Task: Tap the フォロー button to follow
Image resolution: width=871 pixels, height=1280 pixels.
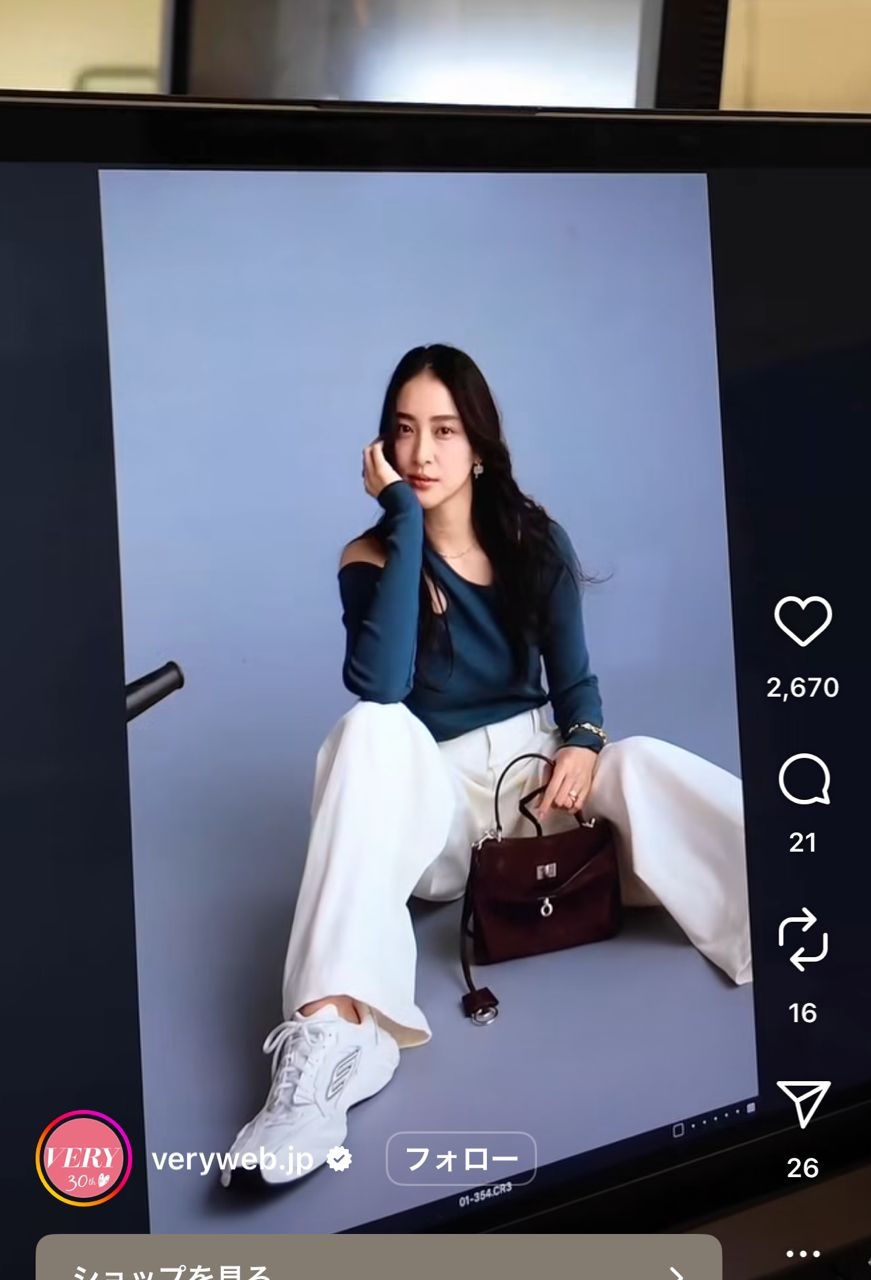Action: coord(461,1159)
